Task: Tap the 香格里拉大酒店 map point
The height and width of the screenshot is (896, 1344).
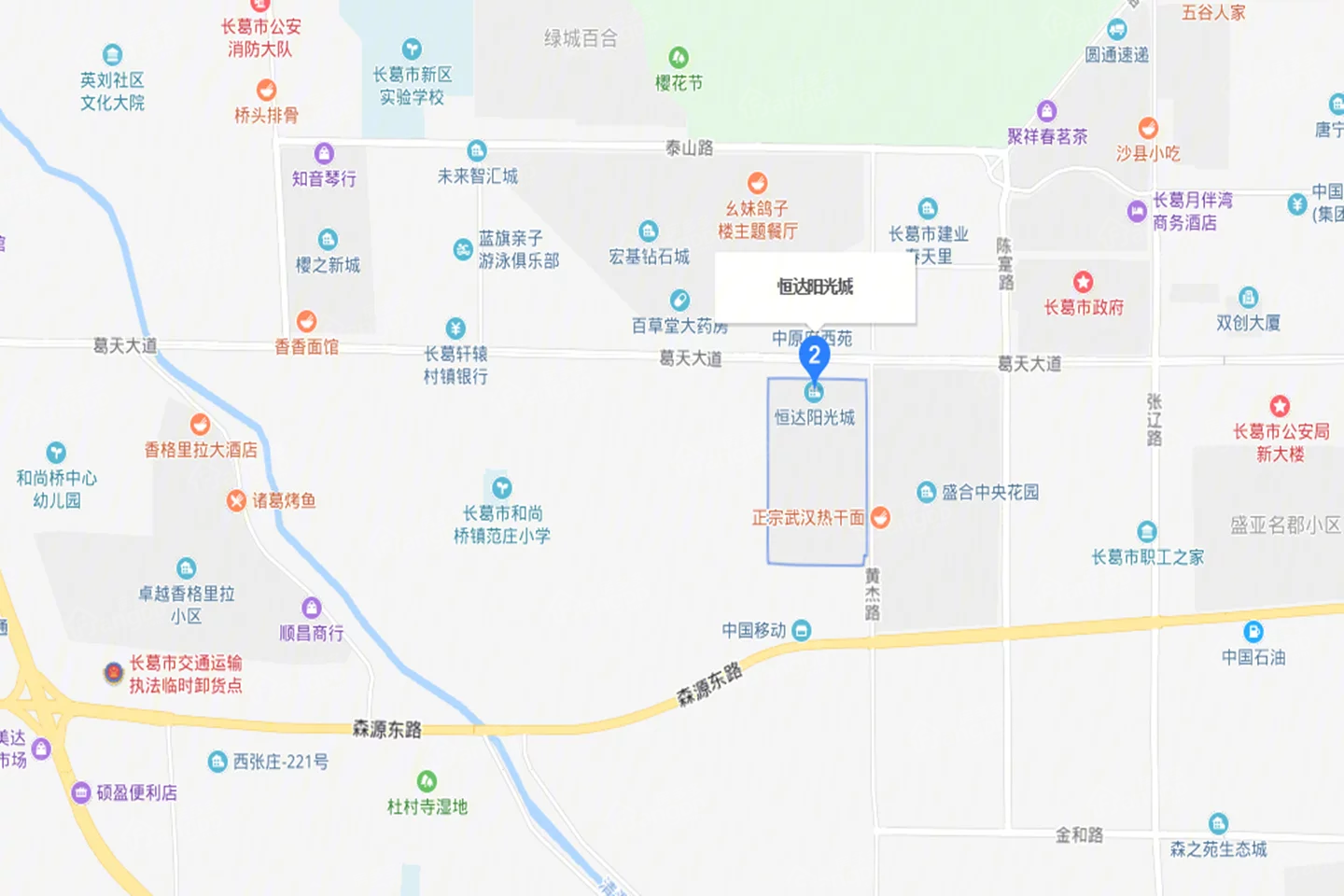Action: tap(200, 426)
